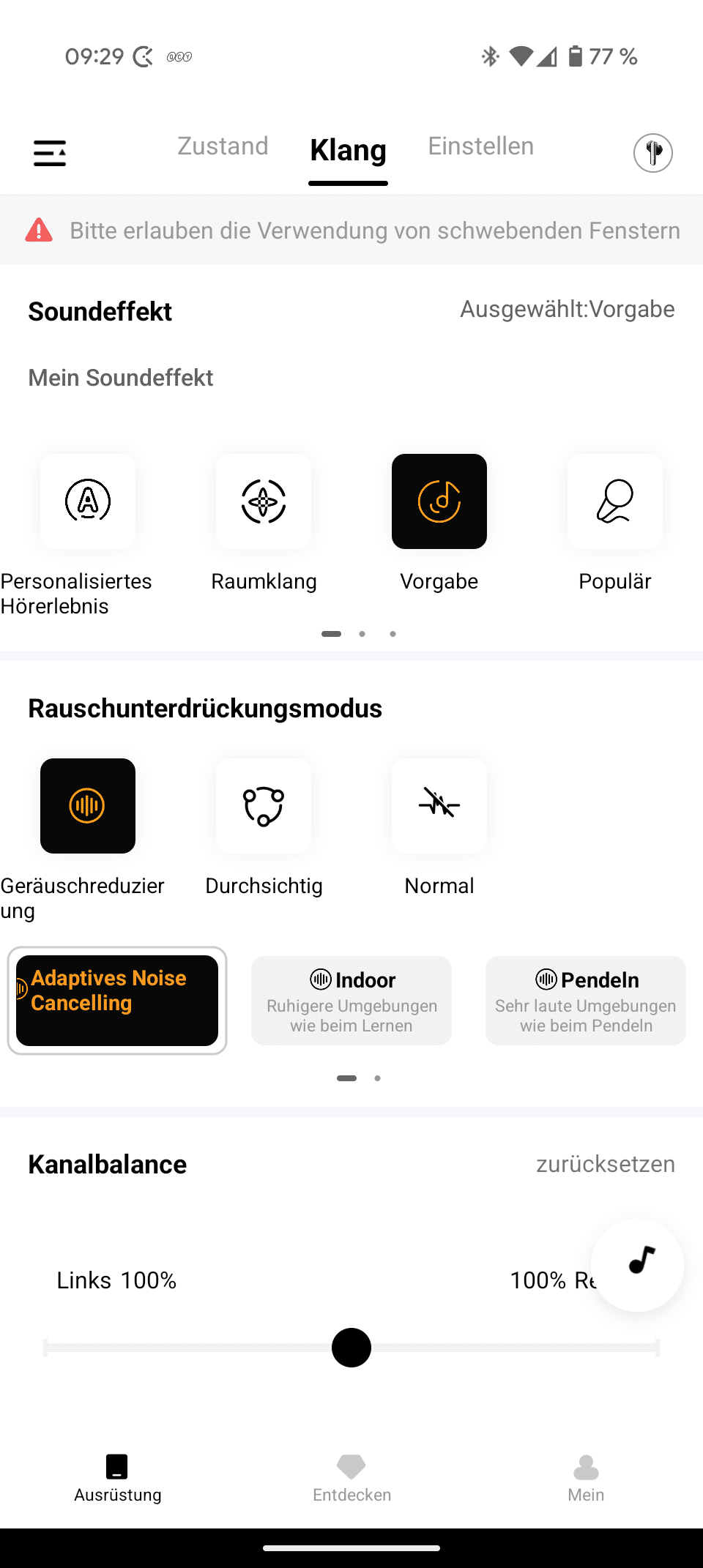Tap the Kanalbalance slider handle
This screenshot has height=1568, width=703.
[x=351, y=1348]
